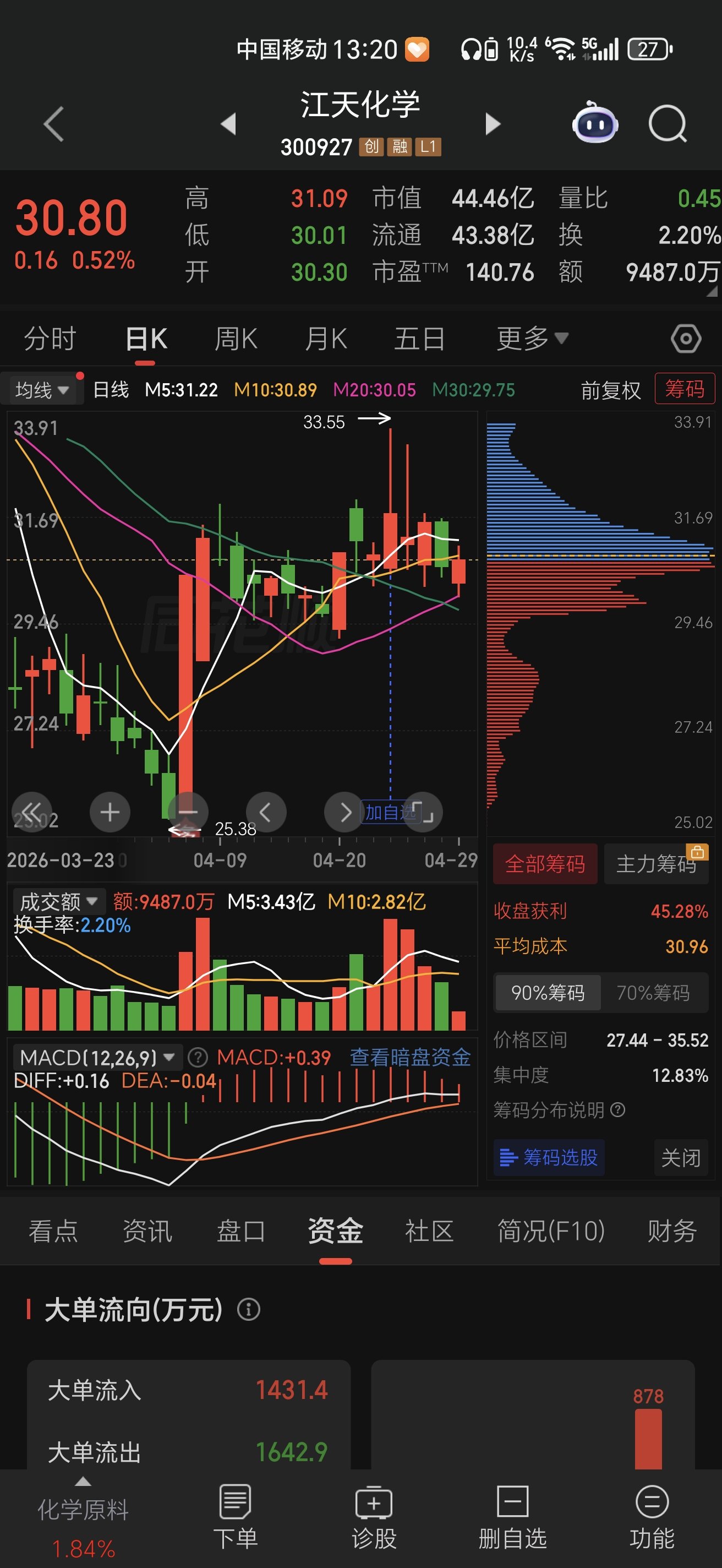
Task: Select the 70%筹码 option
Action: click(653, 993)
